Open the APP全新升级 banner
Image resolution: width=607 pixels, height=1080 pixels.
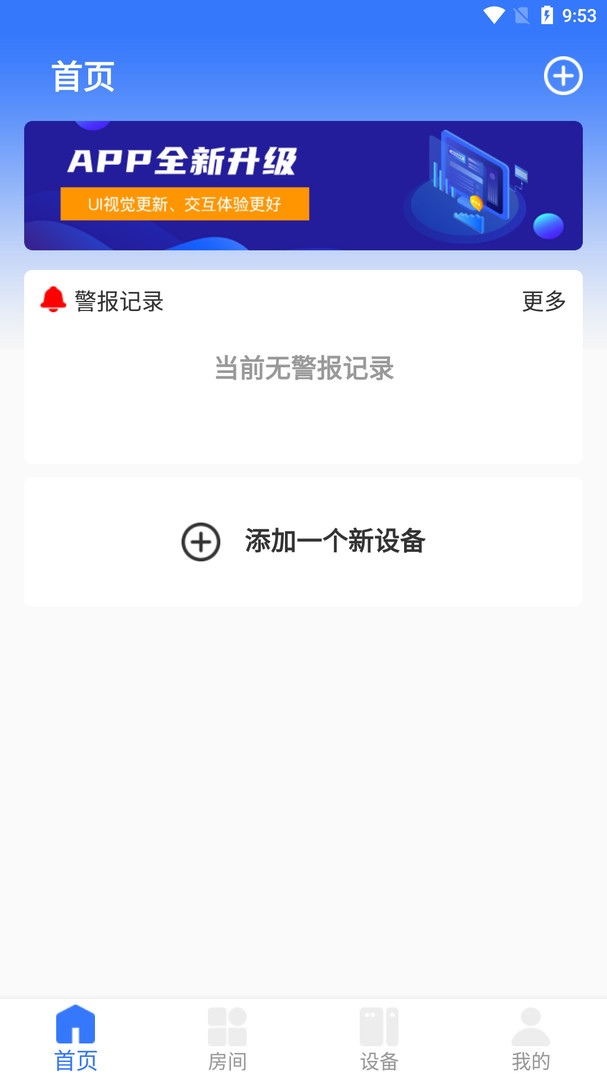tap(303, 185)
